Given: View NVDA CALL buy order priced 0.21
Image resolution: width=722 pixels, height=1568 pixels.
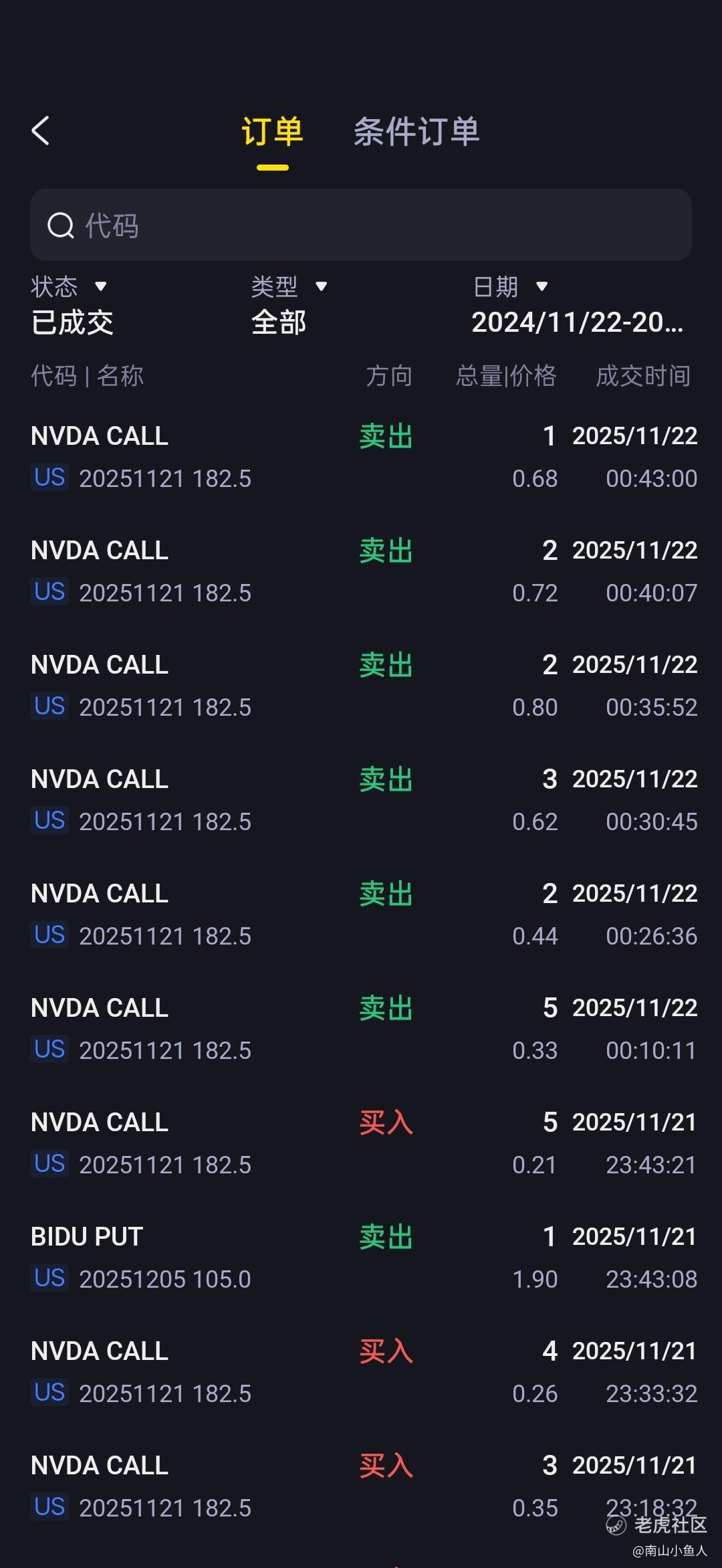Looking at the screenshot, I should [361, 1143].
